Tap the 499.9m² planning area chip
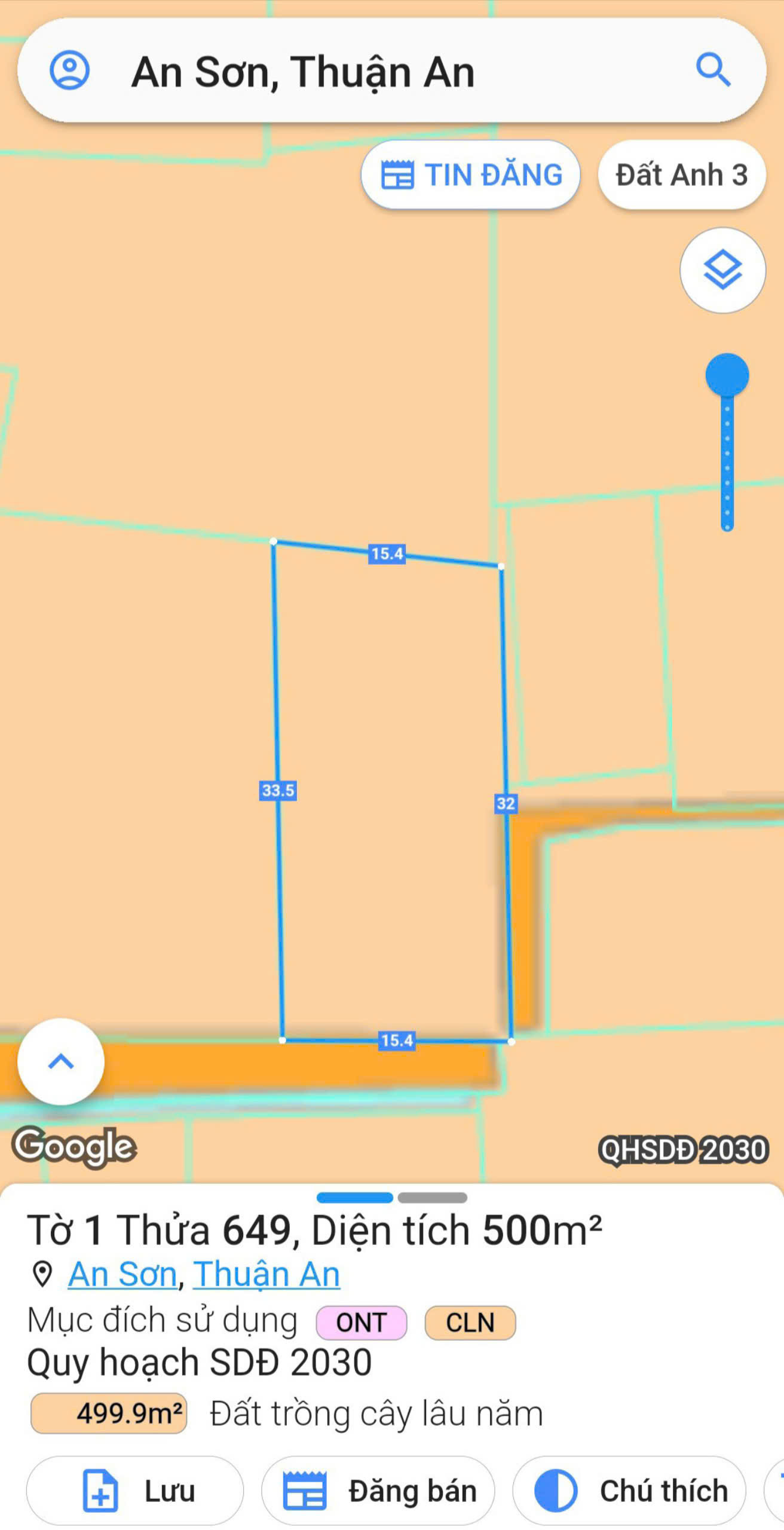The height and width of the screenshot is (1530, 784). pyautogui.click(x=109, y=1413)
